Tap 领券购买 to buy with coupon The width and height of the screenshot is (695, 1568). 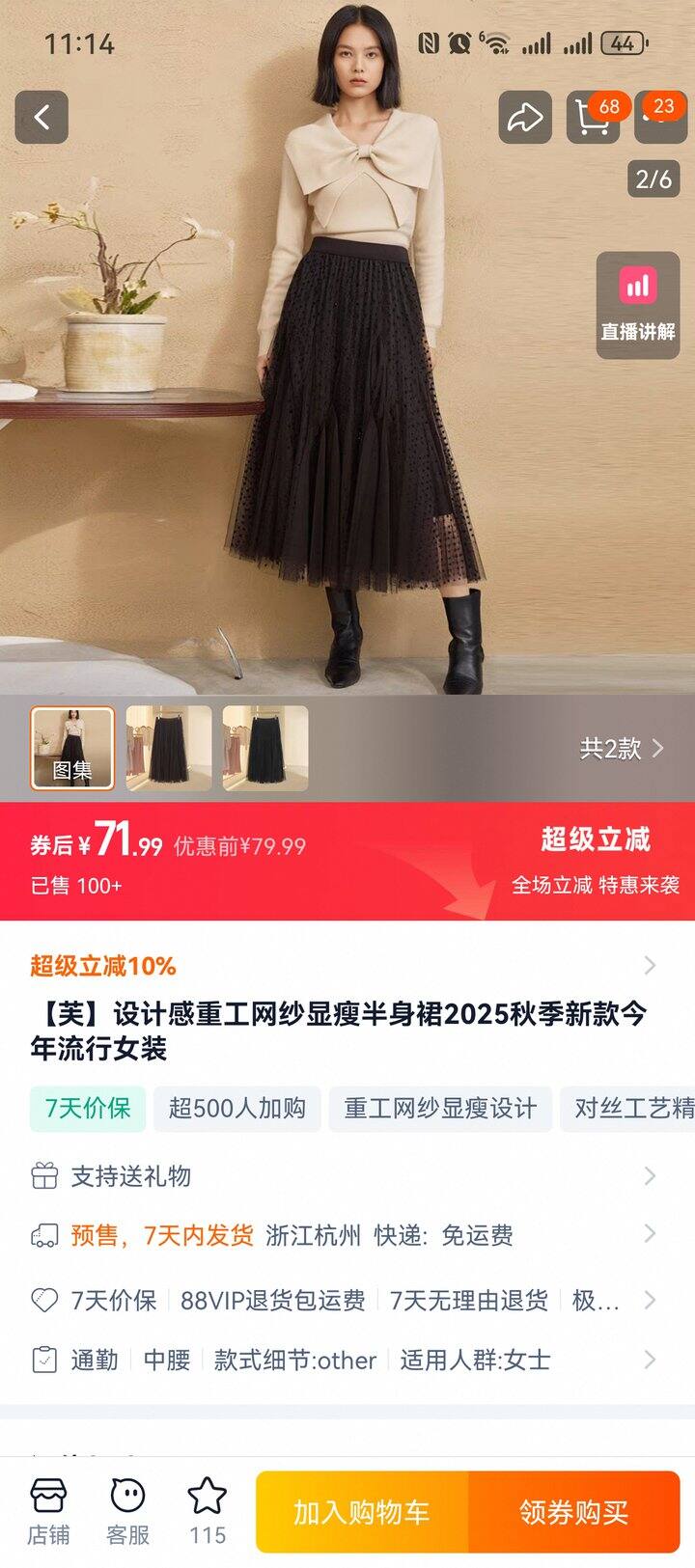coord(574,1512)
